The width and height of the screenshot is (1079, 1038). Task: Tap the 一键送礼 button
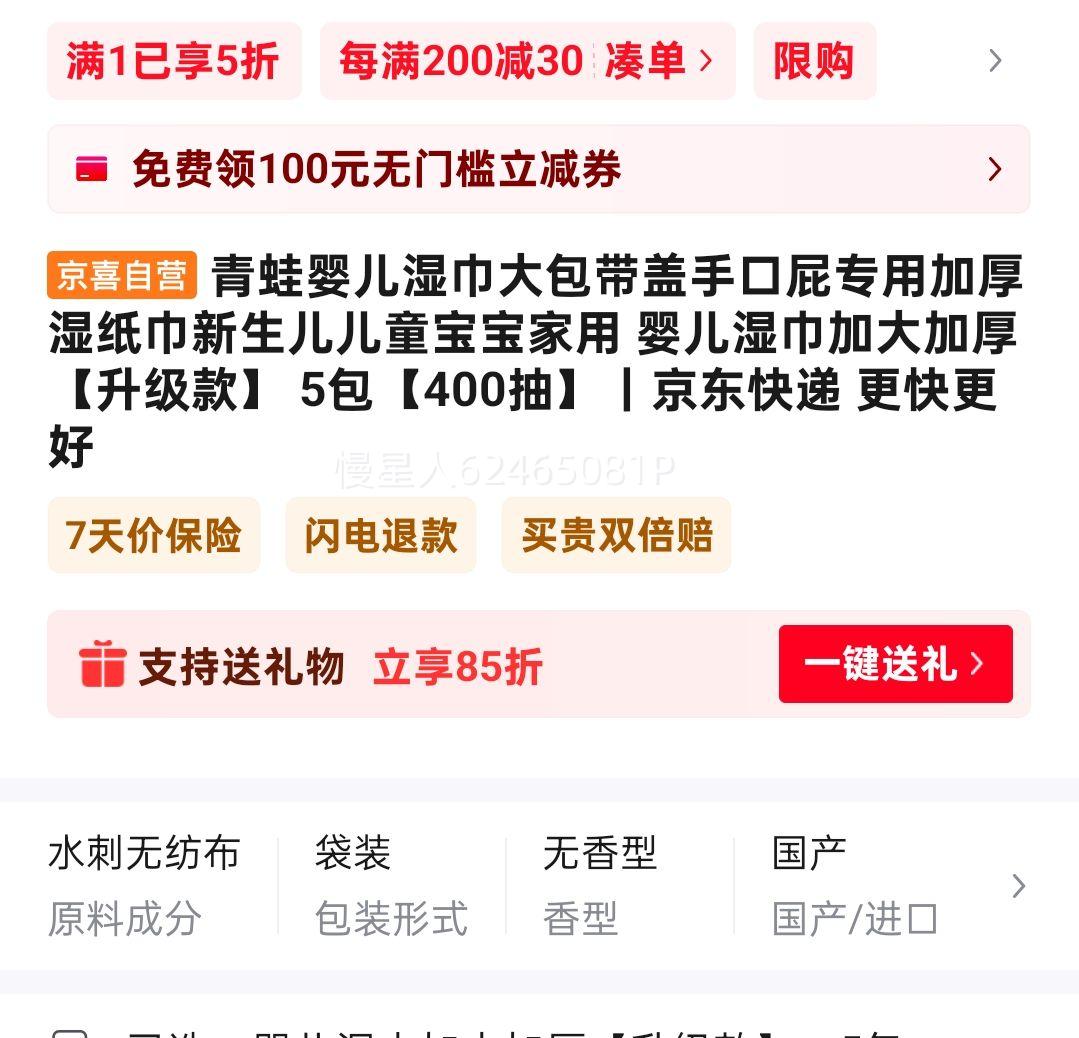pyautogui.click(x=895, y=664)
